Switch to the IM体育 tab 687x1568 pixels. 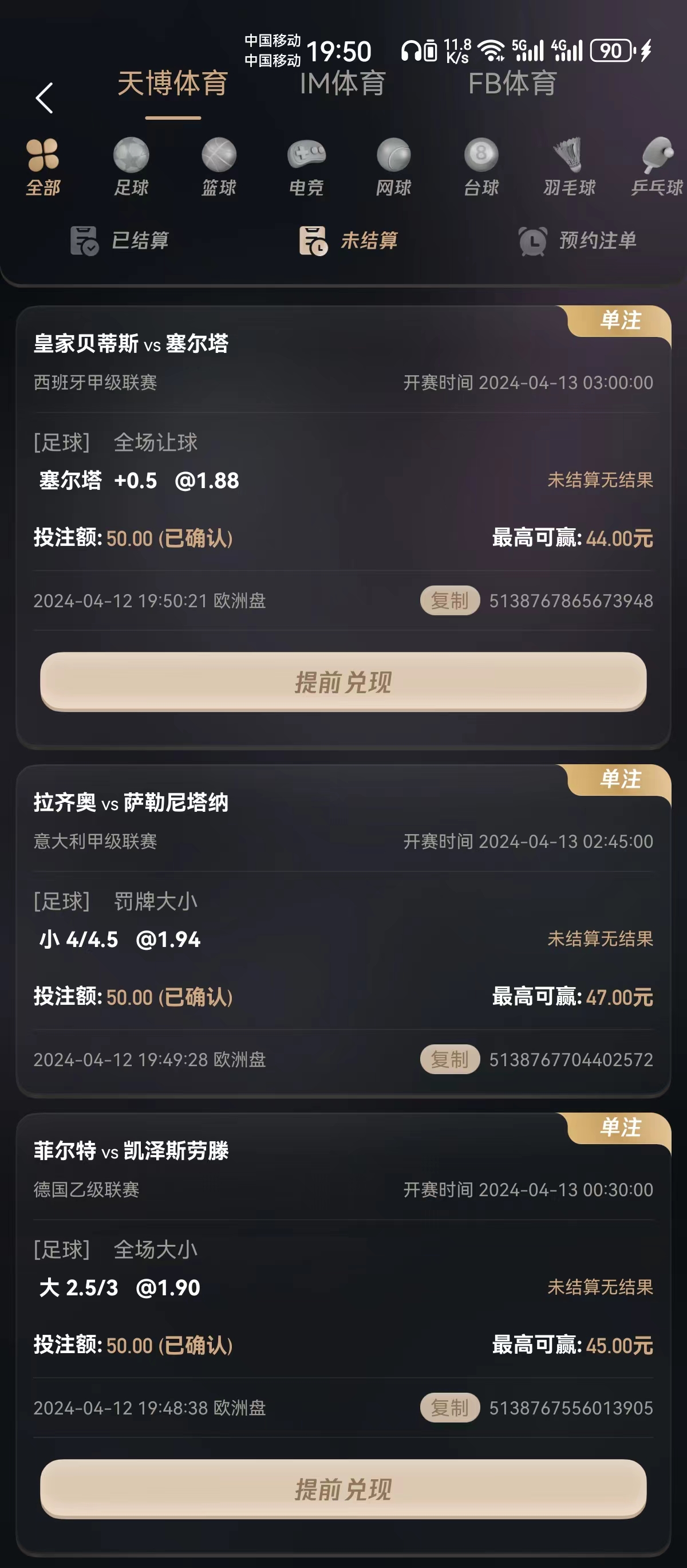click(342, 84)
